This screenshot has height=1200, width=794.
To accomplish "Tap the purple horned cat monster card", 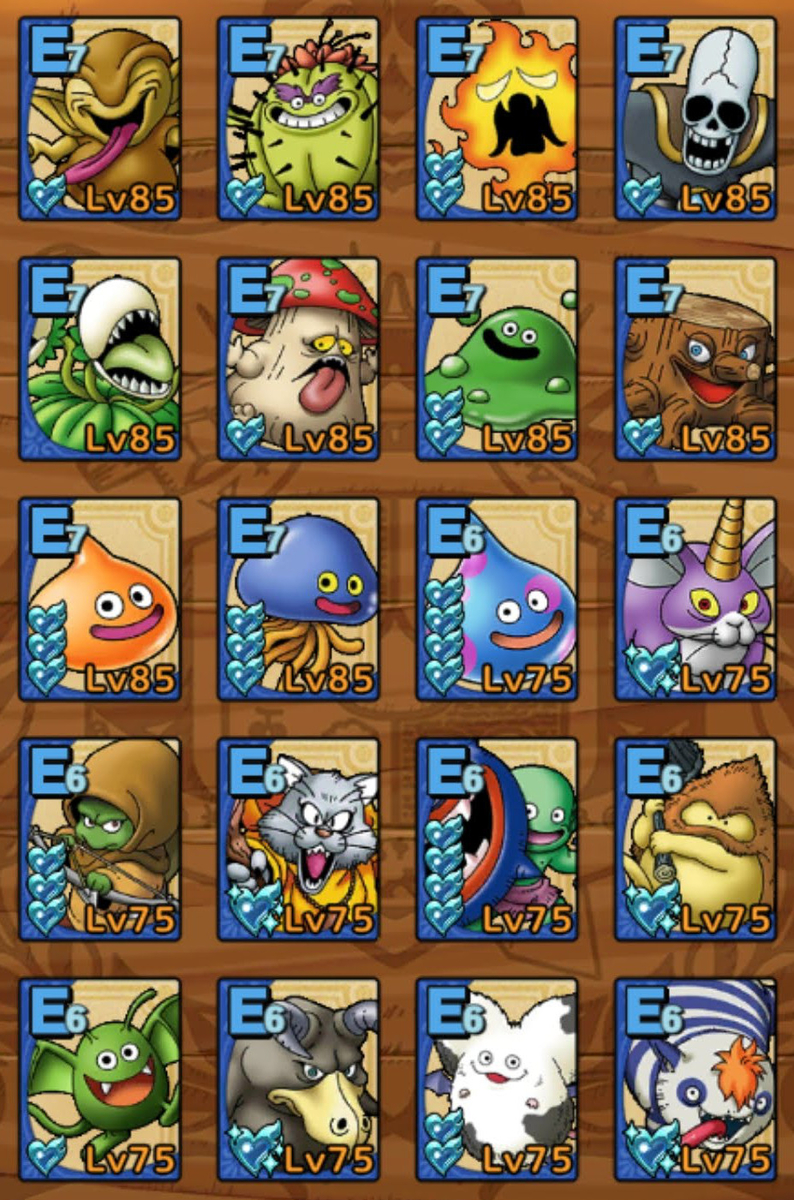I will click(695, 598).
